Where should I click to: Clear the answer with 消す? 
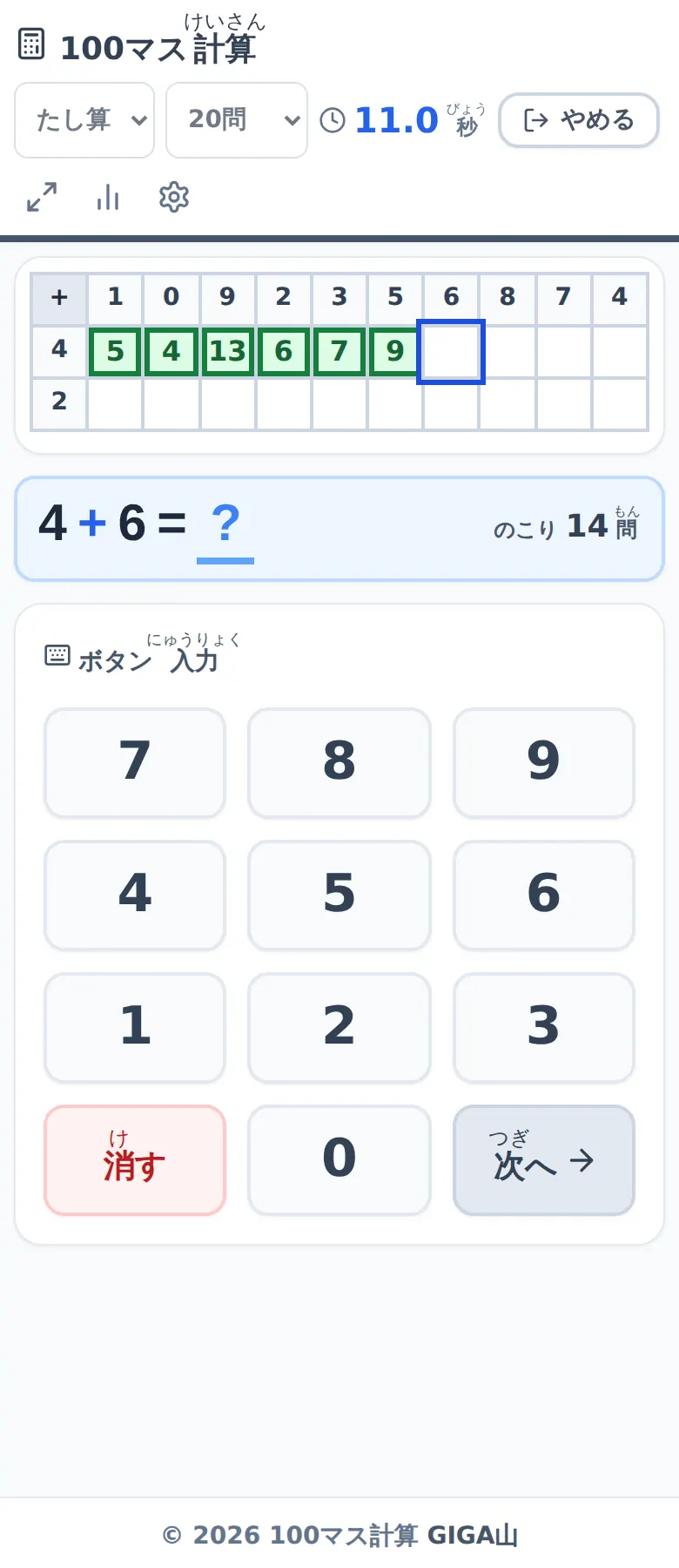(135, 1160)
